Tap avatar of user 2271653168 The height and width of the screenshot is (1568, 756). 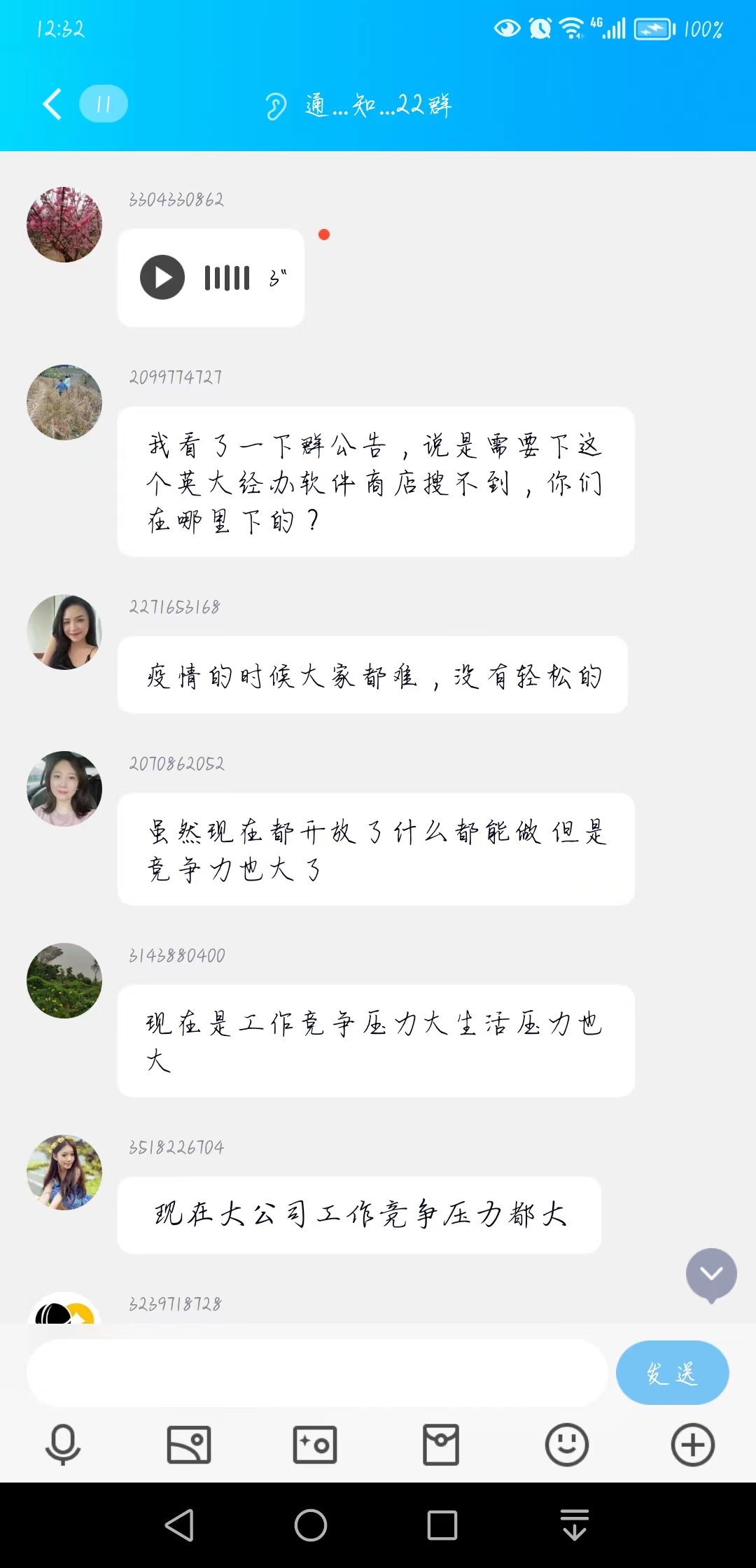coord(64,631)
